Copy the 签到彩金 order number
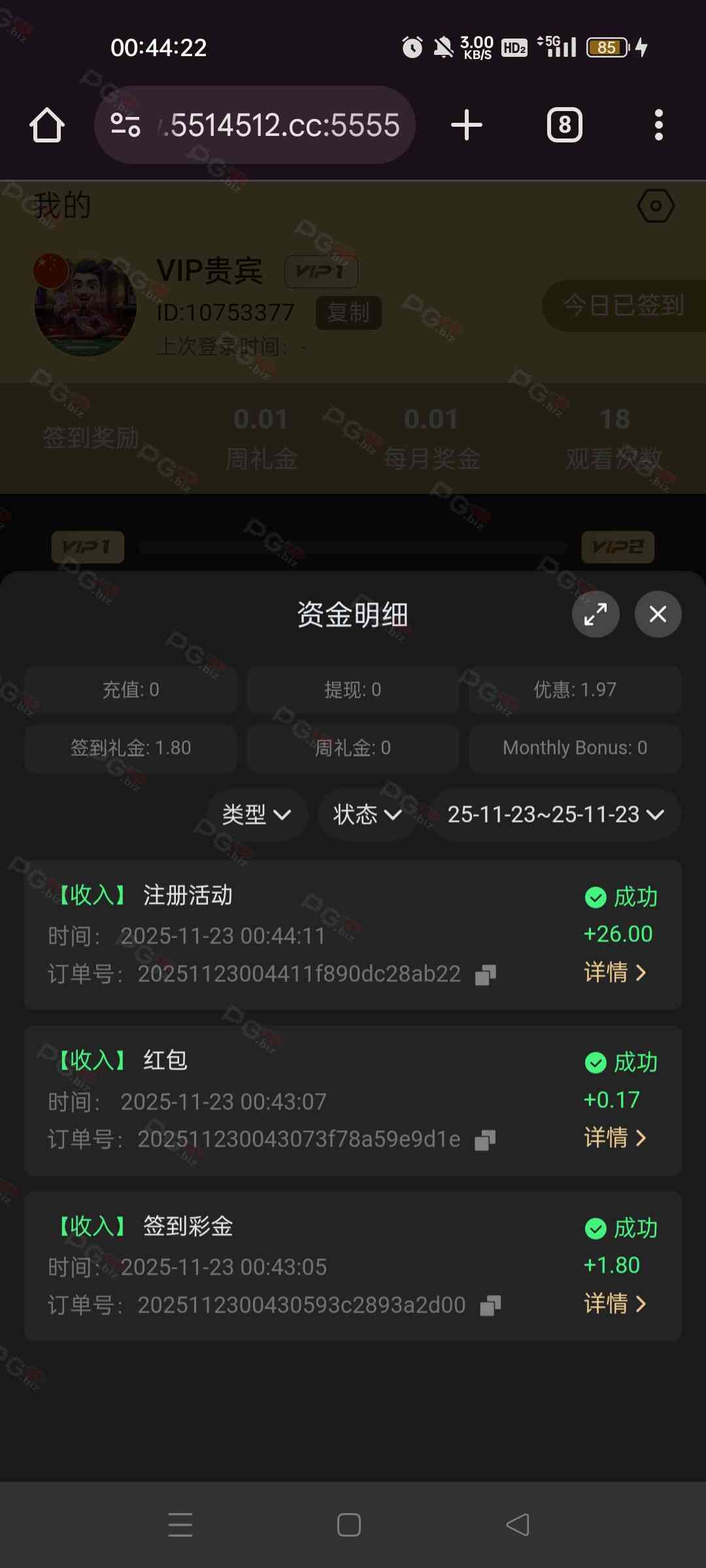 (490, 1305)
